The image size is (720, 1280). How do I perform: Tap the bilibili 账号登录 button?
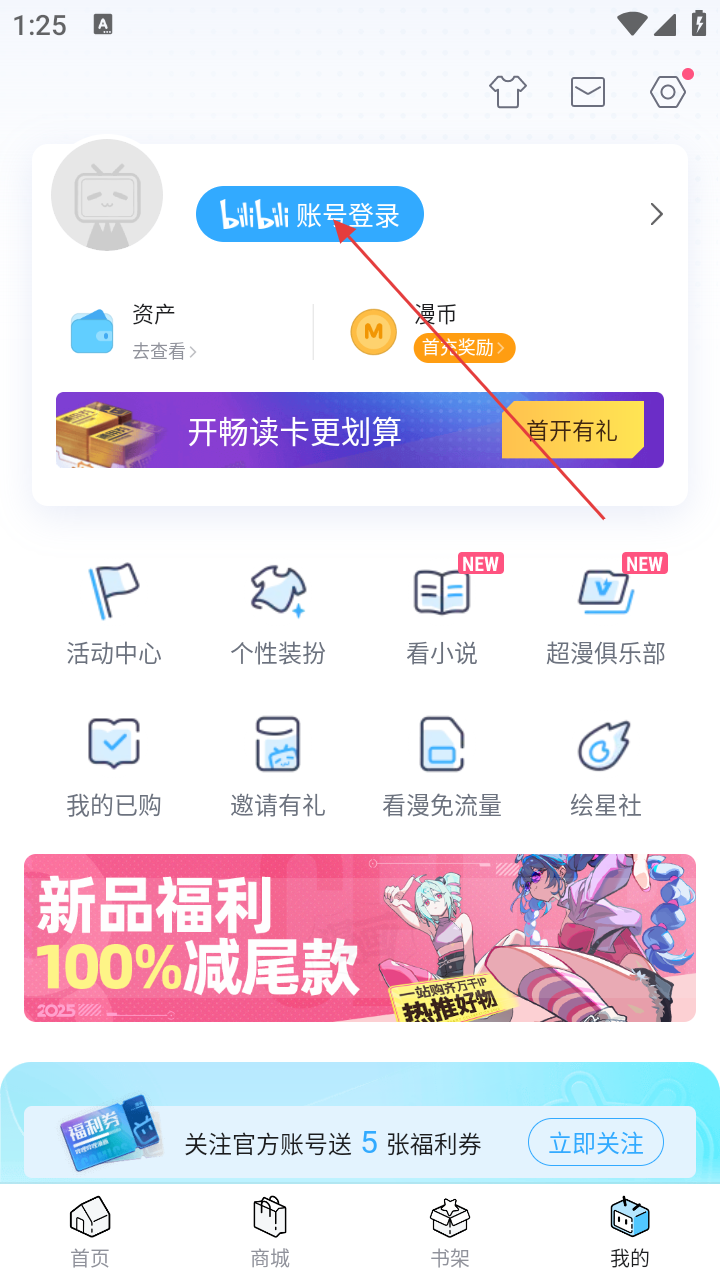pyautogui.click(x=310, y=214)
